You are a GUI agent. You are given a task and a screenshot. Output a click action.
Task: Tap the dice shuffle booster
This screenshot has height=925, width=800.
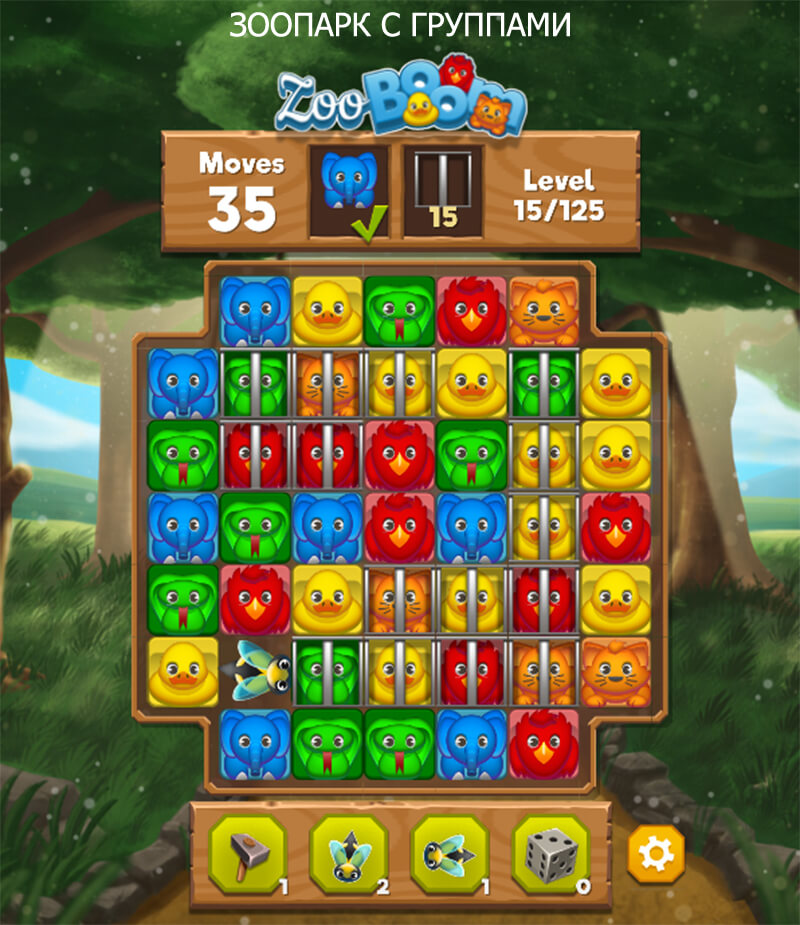(x=550, y=855)
